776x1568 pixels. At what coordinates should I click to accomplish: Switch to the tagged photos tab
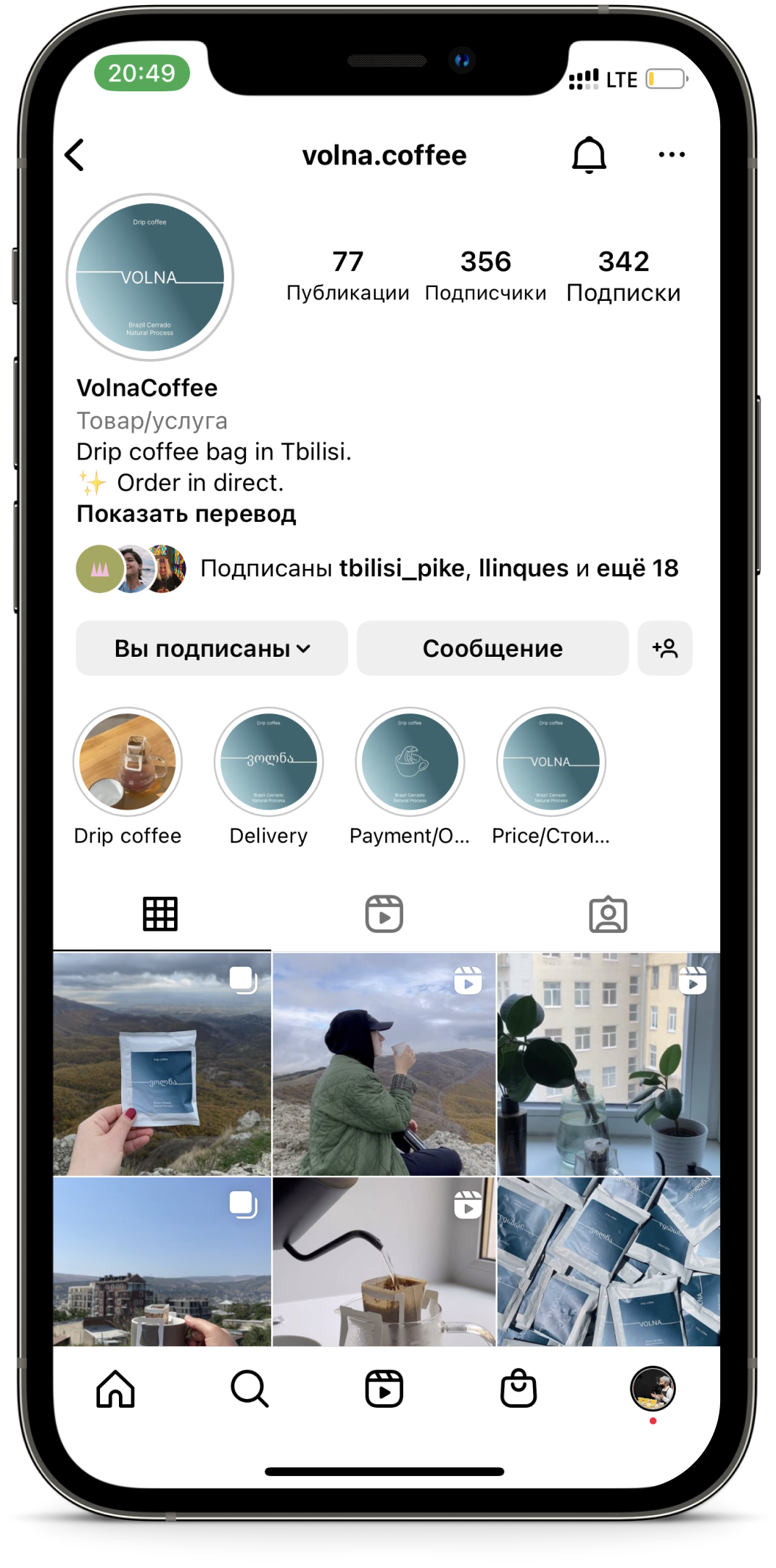pos(608,914)
